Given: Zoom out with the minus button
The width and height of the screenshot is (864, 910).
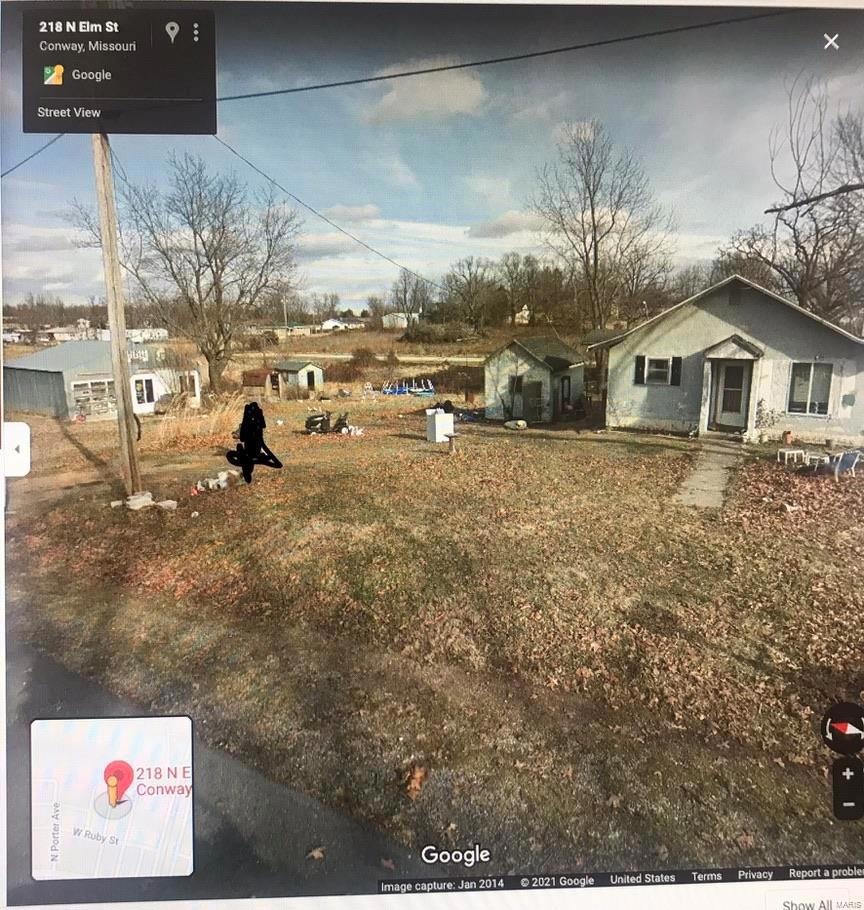Looking at the screenshot, I should pyautogui.click(x=848, y=804).
